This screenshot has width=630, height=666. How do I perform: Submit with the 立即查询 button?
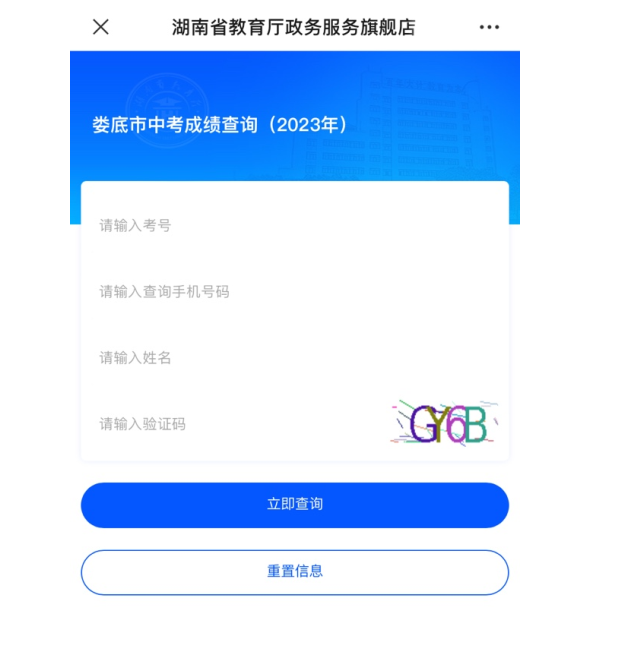click(295, 505)
